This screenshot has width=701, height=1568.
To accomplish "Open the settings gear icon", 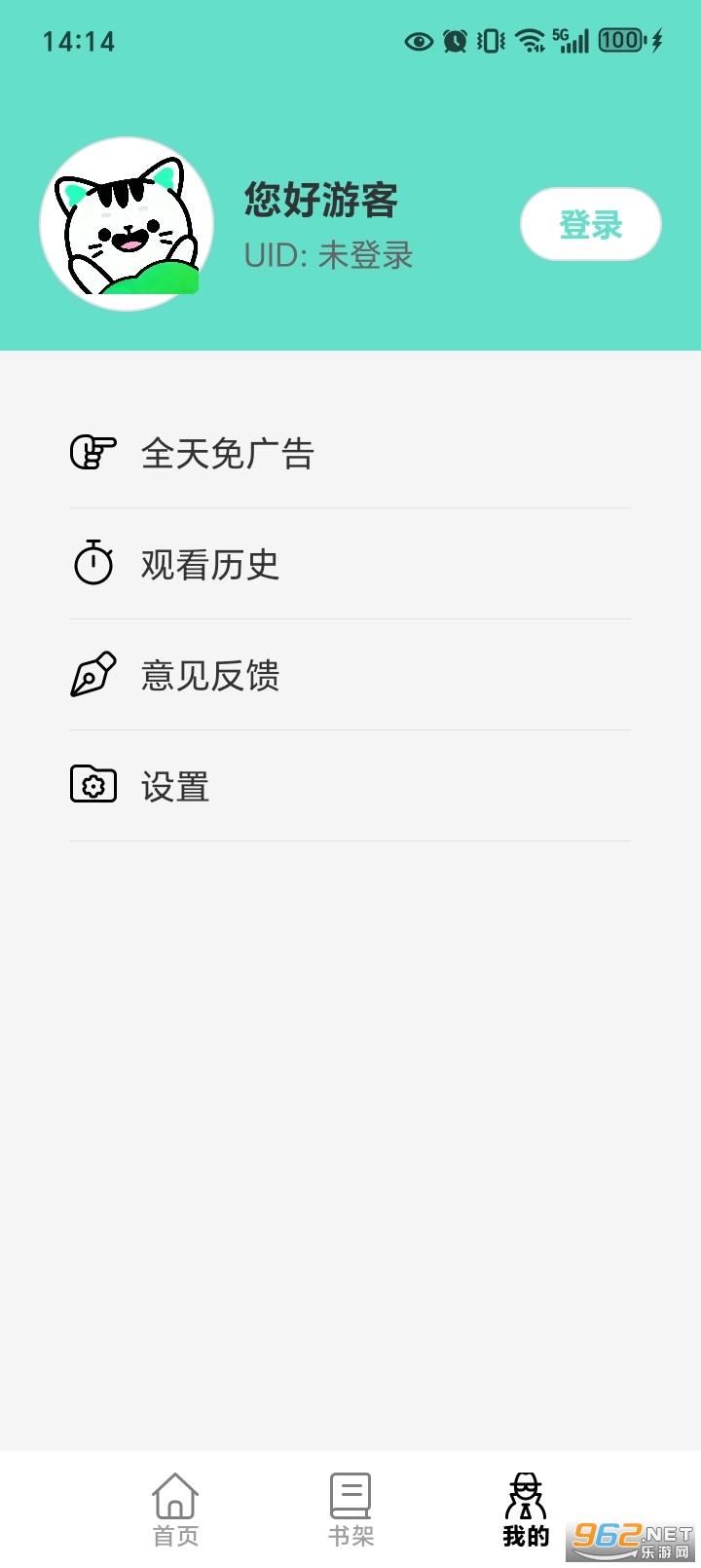I will pos(92,785).
